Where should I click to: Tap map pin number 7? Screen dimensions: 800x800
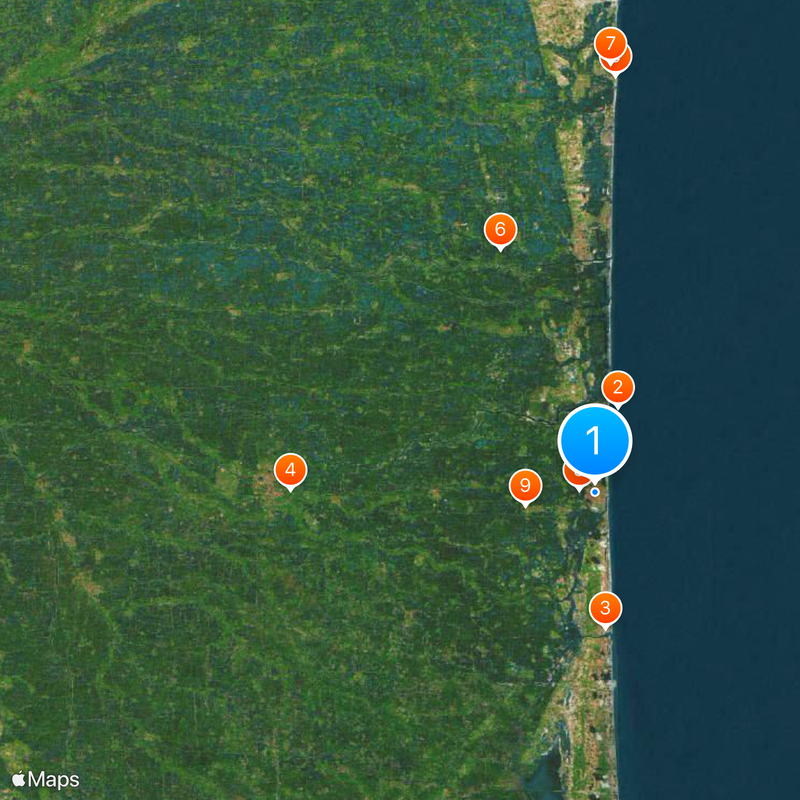tap(609, 43)
